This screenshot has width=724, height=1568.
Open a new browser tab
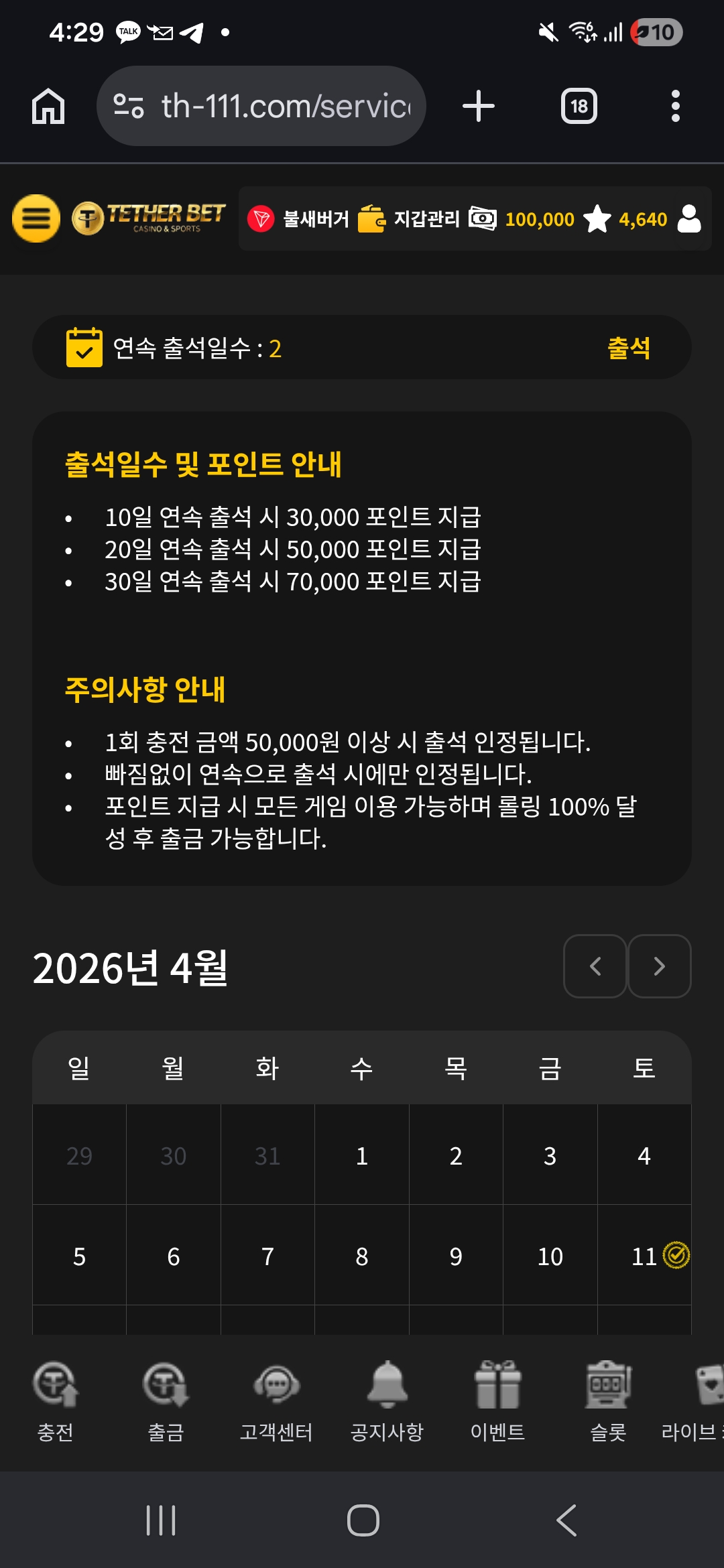479,106
